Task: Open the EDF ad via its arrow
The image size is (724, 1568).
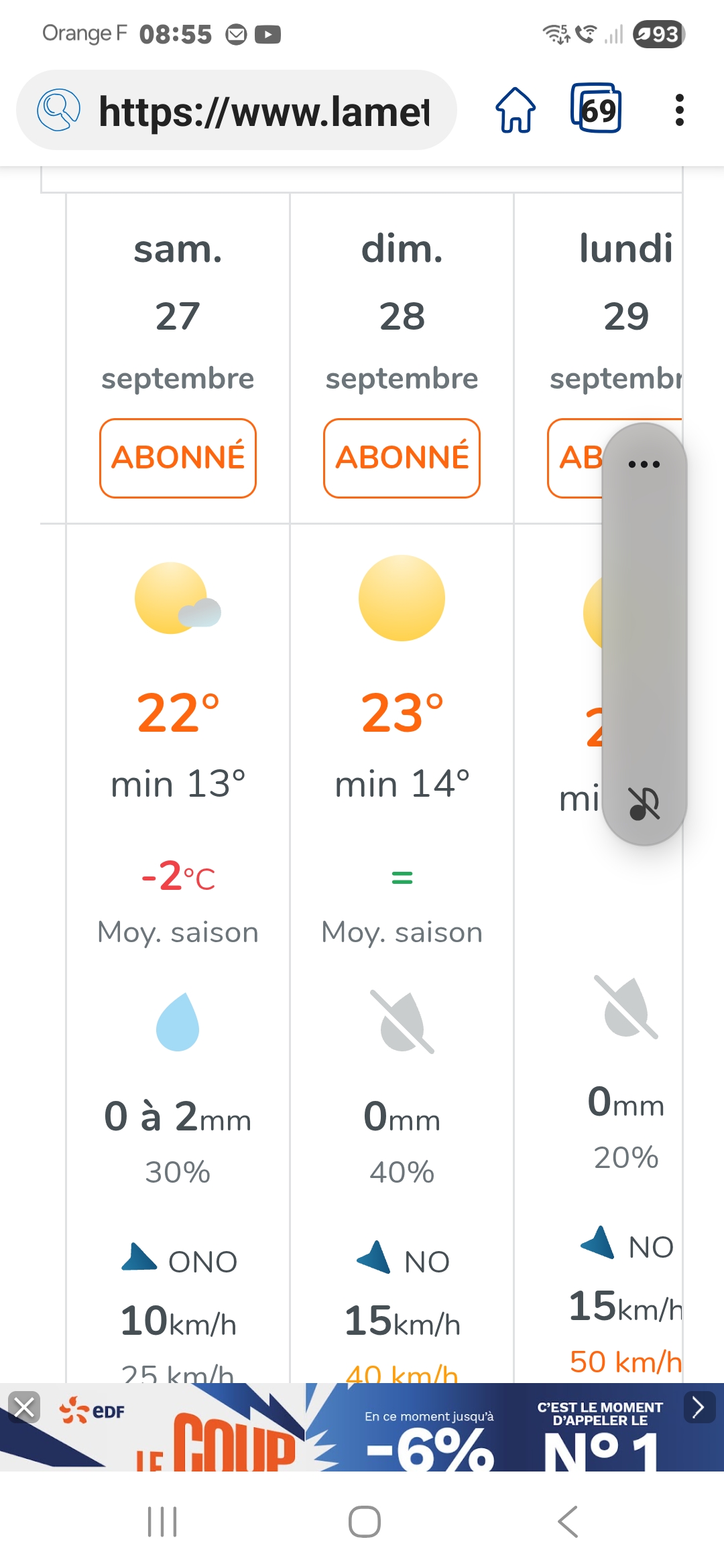Action: 699,1407
